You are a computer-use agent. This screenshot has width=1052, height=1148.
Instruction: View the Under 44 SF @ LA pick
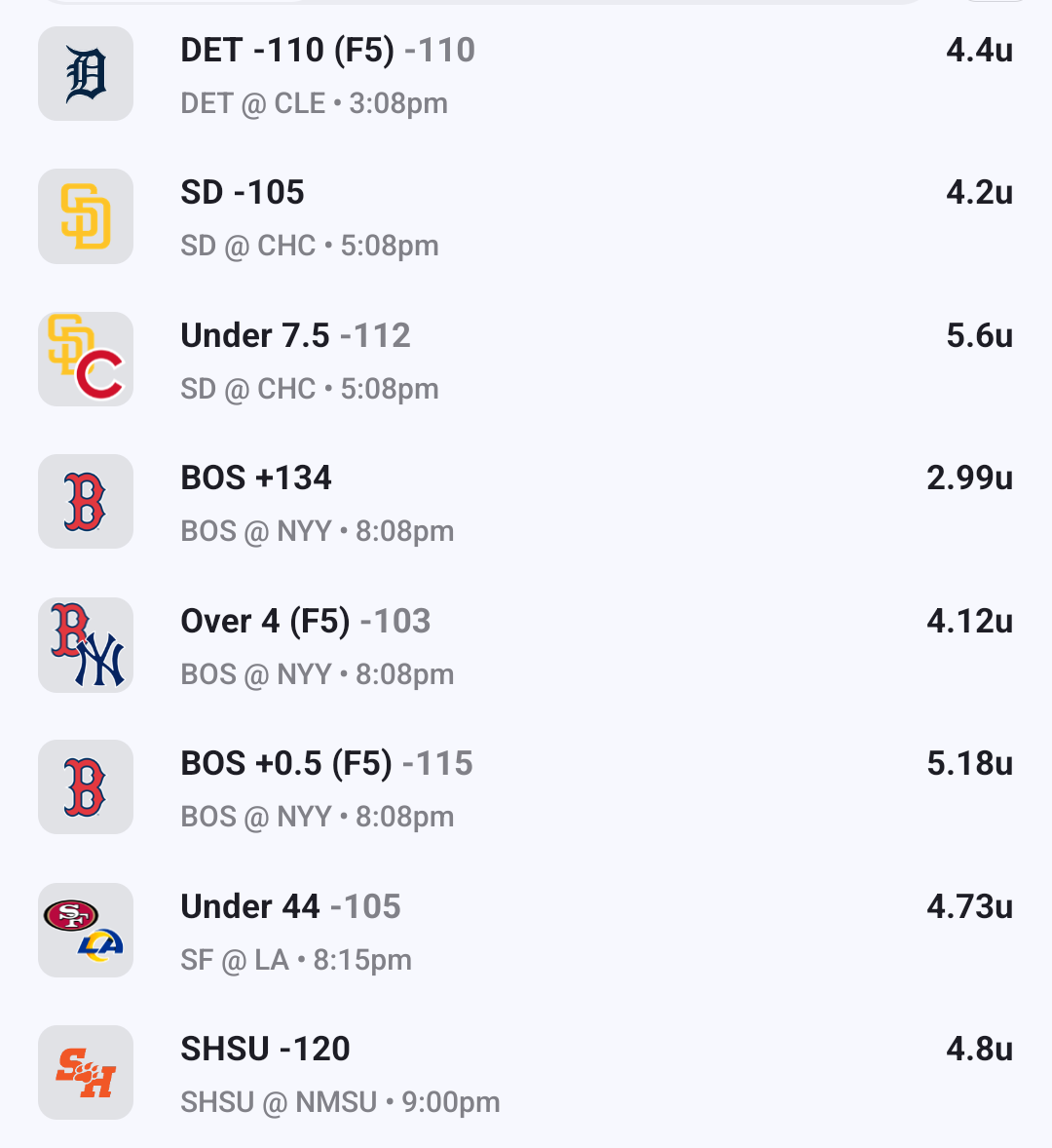[290, 907]
